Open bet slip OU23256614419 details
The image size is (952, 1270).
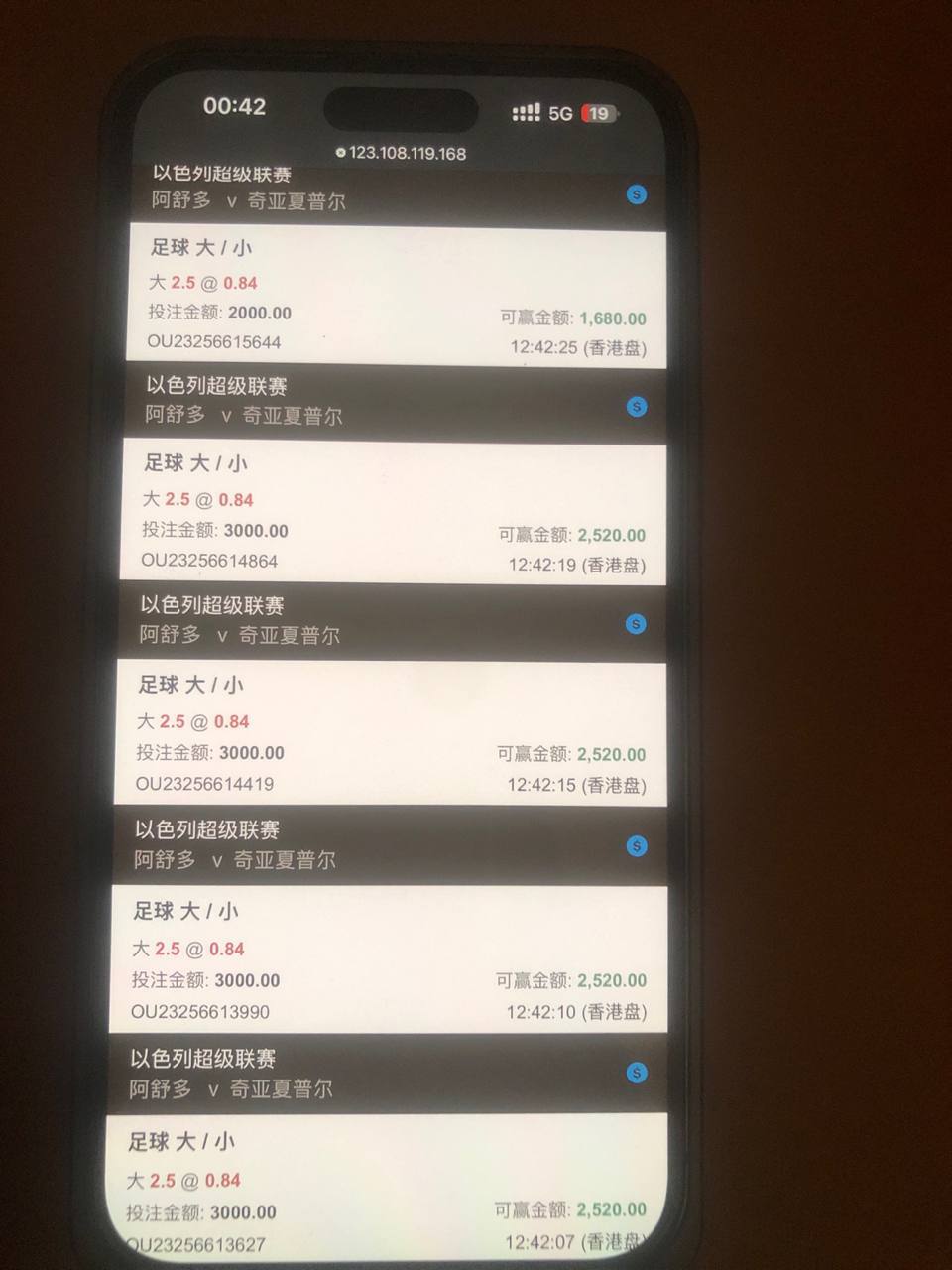[x=390, y=734]
